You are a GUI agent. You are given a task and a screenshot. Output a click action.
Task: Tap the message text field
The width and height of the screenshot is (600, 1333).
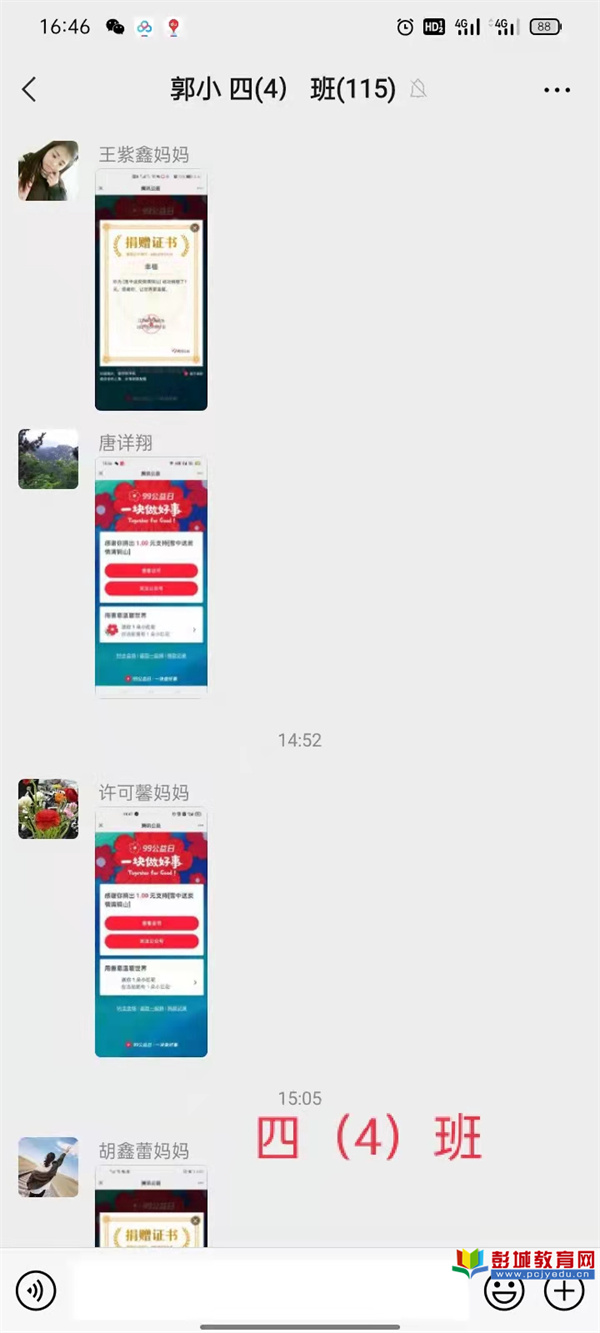click(270, 1291)
